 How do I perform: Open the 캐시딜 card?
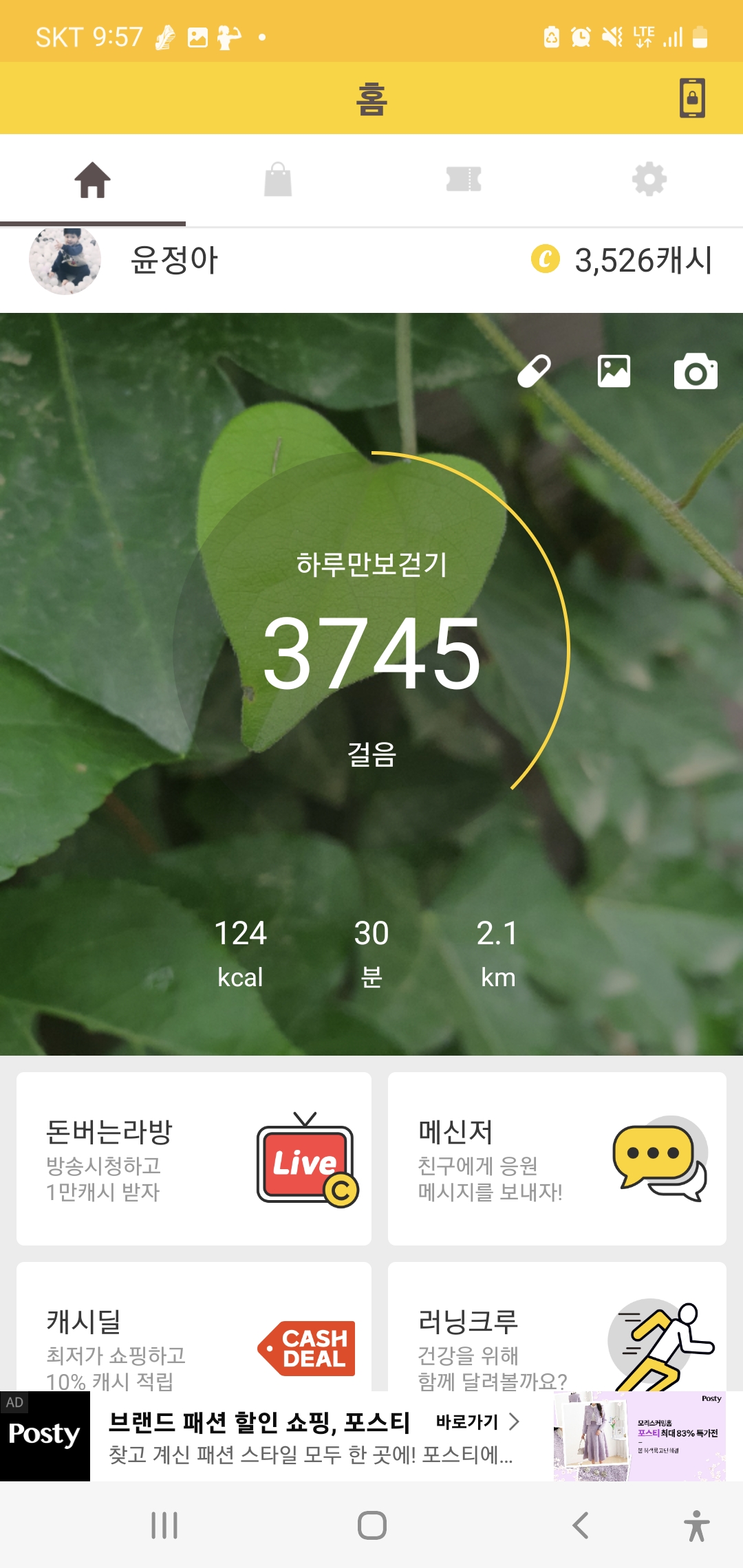(194, 1327)
